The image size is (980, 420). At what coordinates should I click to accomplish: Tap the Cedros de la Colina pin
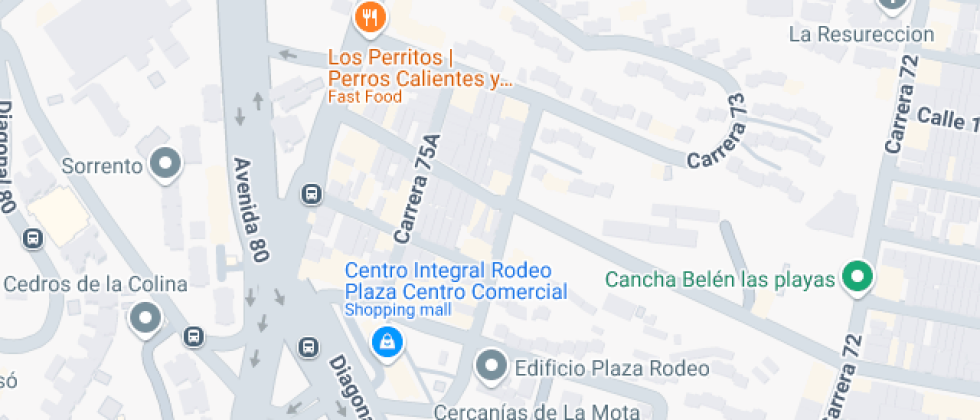click(147, 319)
